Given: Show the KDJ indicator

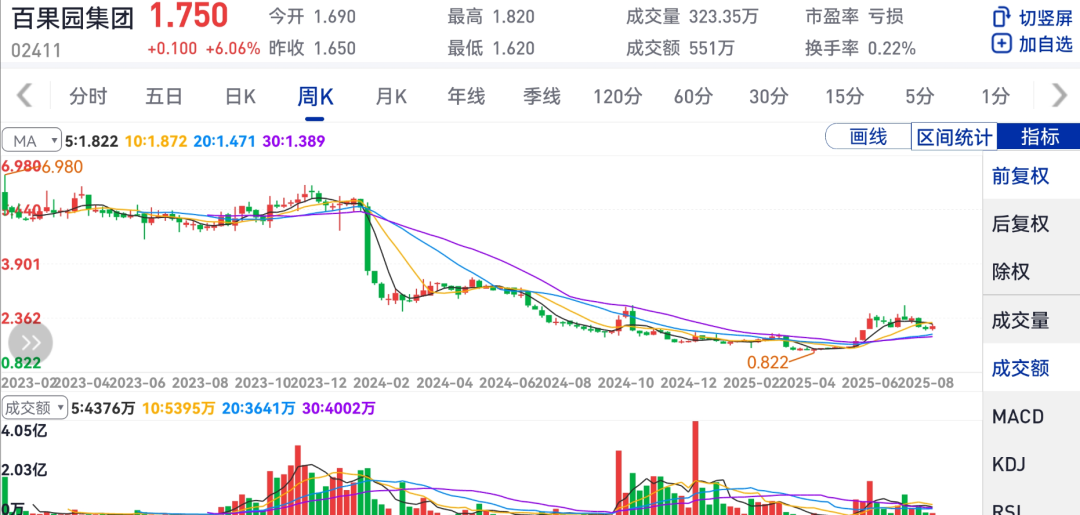Looking at the screenshot, I should point(1009,465).
